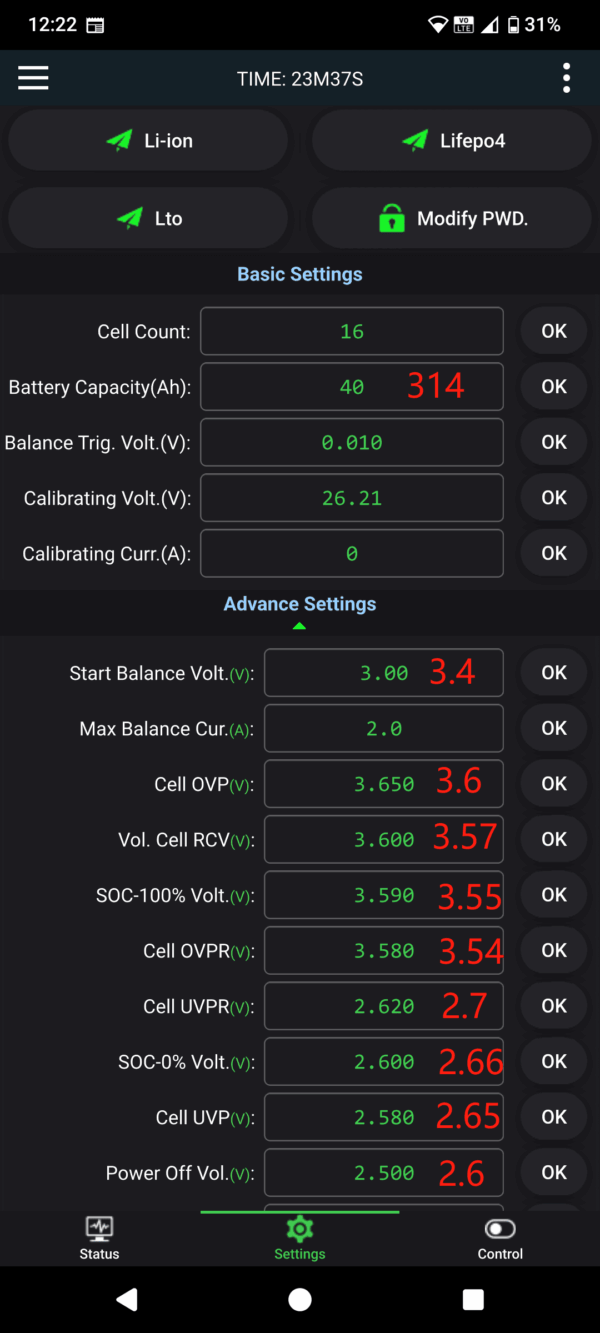This screenshot has width=600, height=1333.
Task: Edit the Cell UVP value field
Action: 383,1117
